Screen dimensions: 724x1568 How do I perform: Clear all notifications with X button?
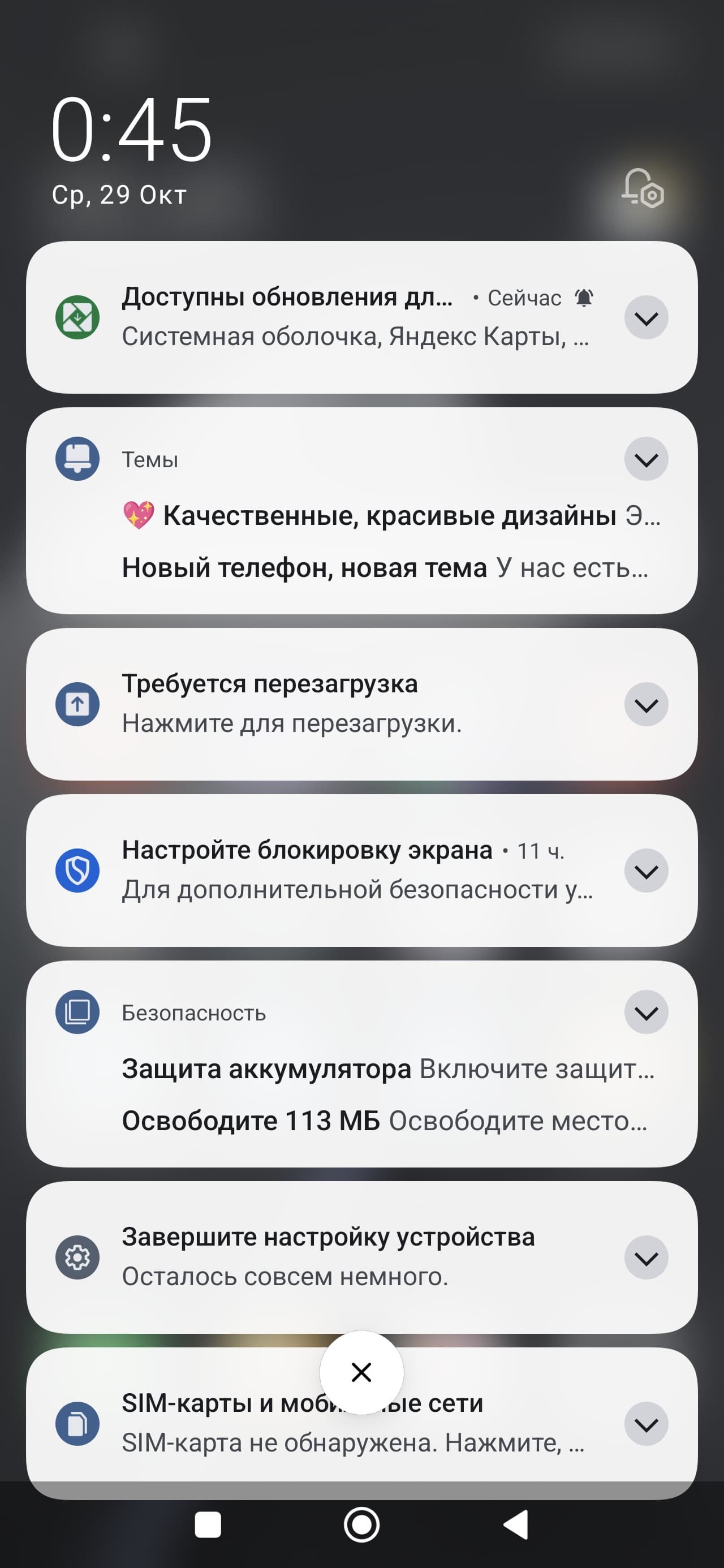pyautogui.click(x=361, y=1373)
